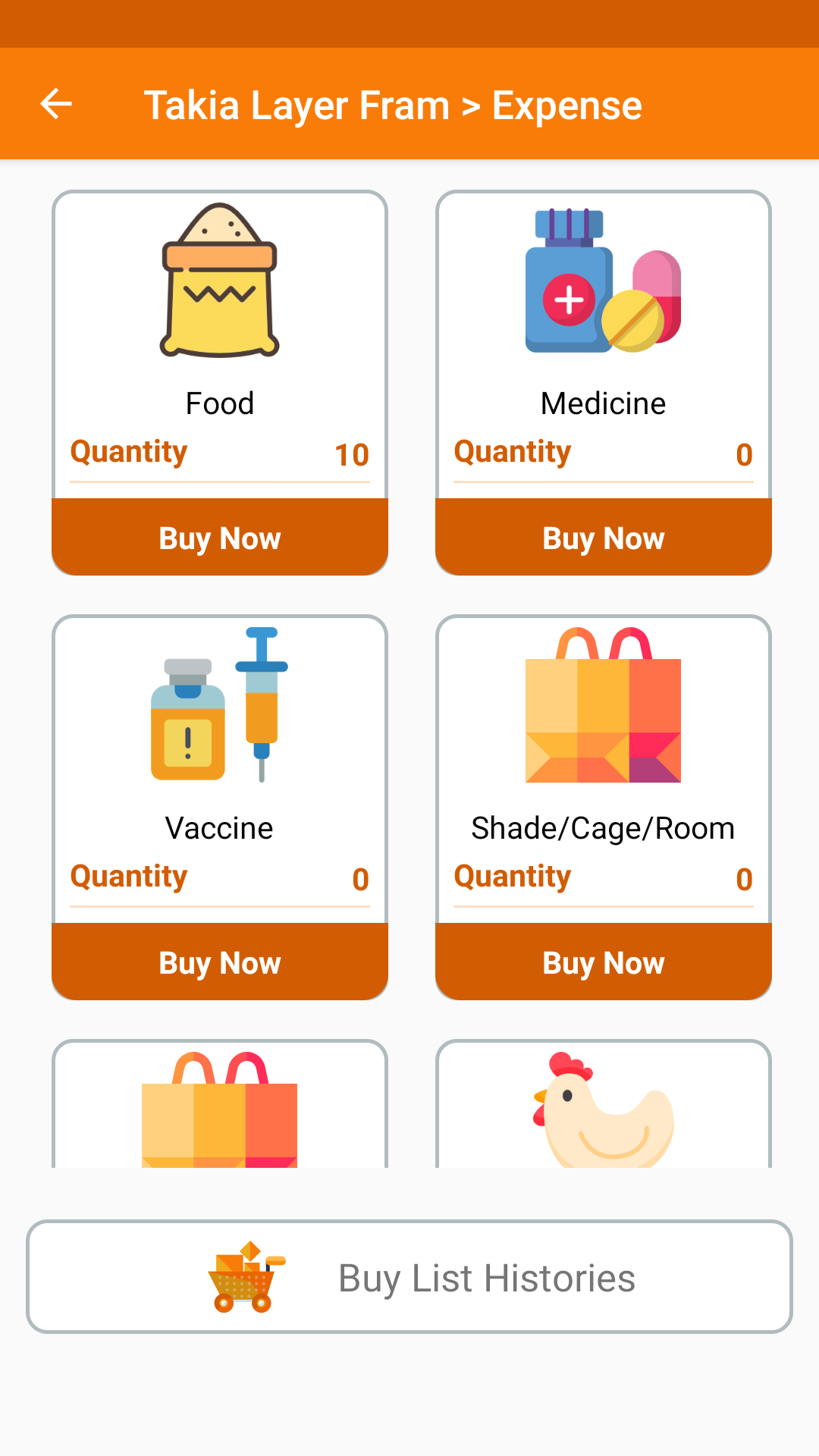This screenshot has width=819, height=1456.
Task: Select the chicken icon at the bottom
Action: (x=603, y=1115)
